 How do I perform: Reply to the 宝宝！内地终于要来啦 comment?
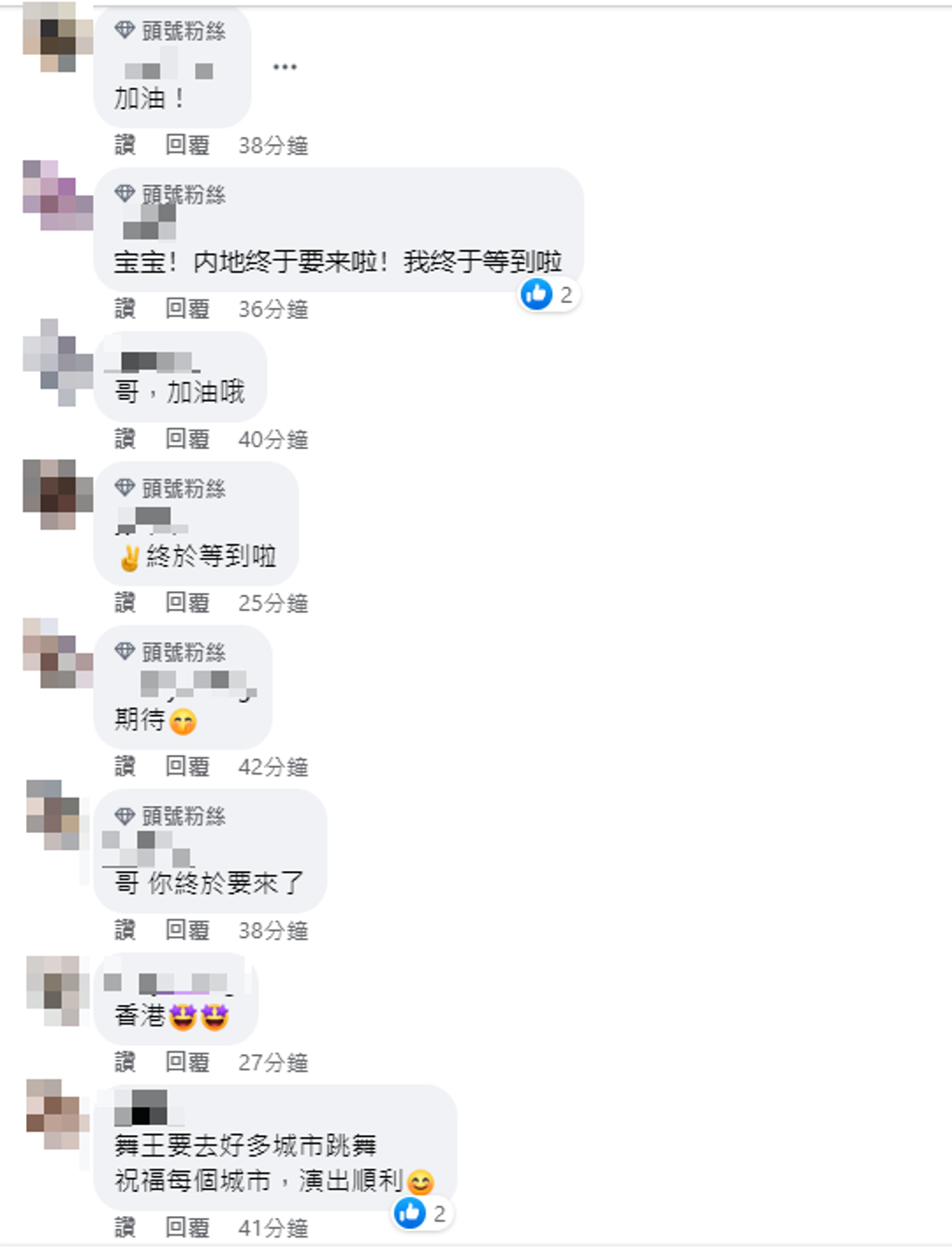point(187,309)
